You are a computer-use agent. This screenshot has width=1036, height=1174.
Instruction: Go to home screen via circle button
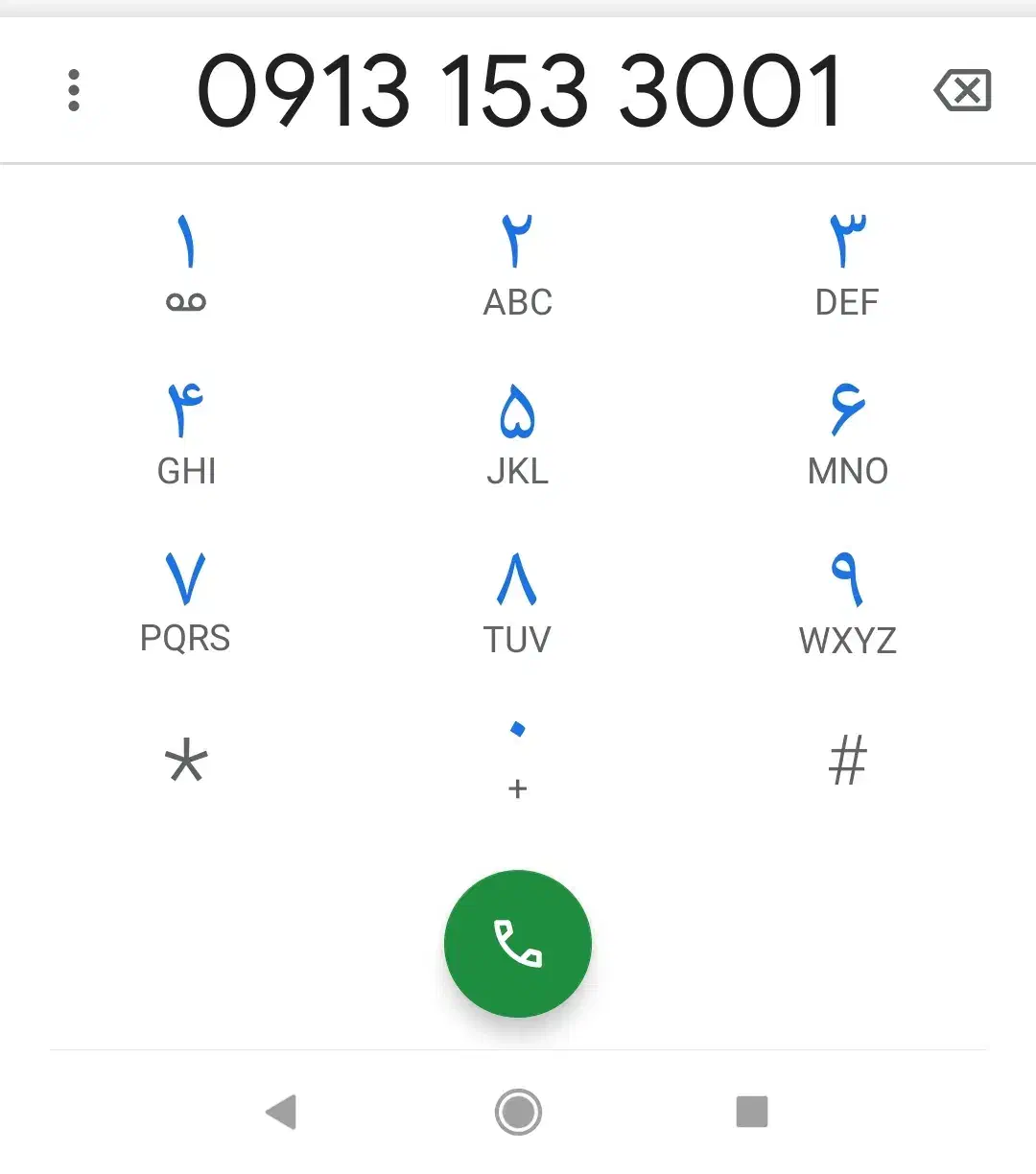(518, 1112)
